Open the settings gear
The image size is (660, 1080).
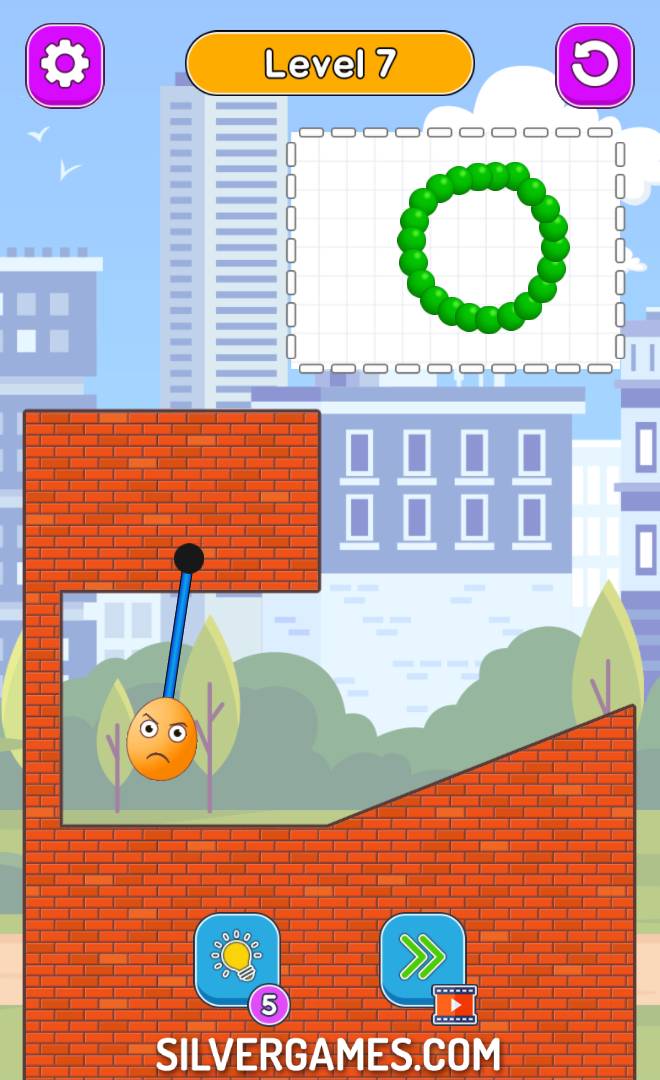[65, 65]
